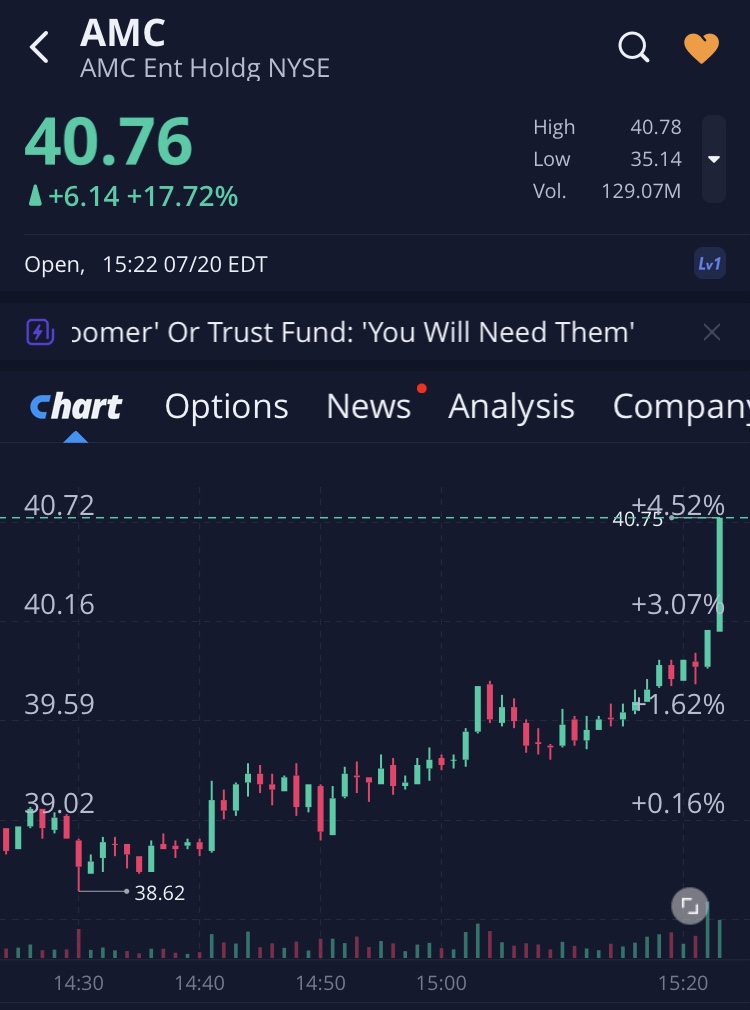Go back using the arrow
The height and width of the screenshot is (1010, 750).
(x=39, y=47)
